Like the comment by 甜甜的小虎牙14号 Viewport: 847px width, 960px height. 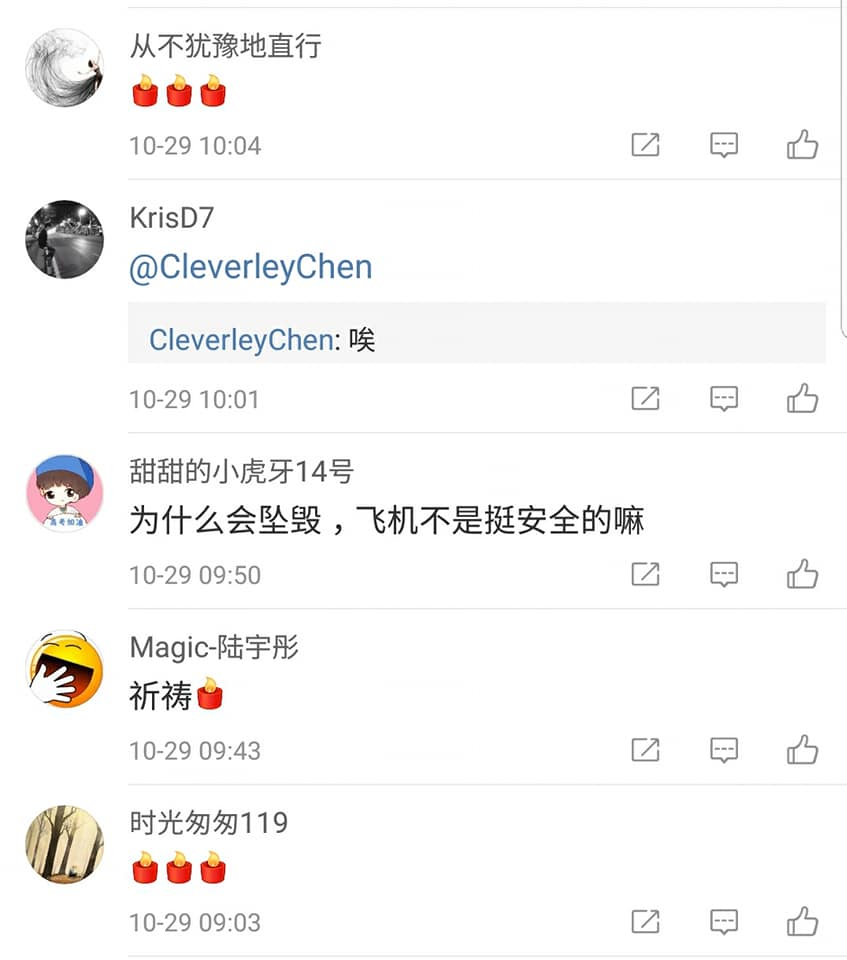click(x=802, y=574)
